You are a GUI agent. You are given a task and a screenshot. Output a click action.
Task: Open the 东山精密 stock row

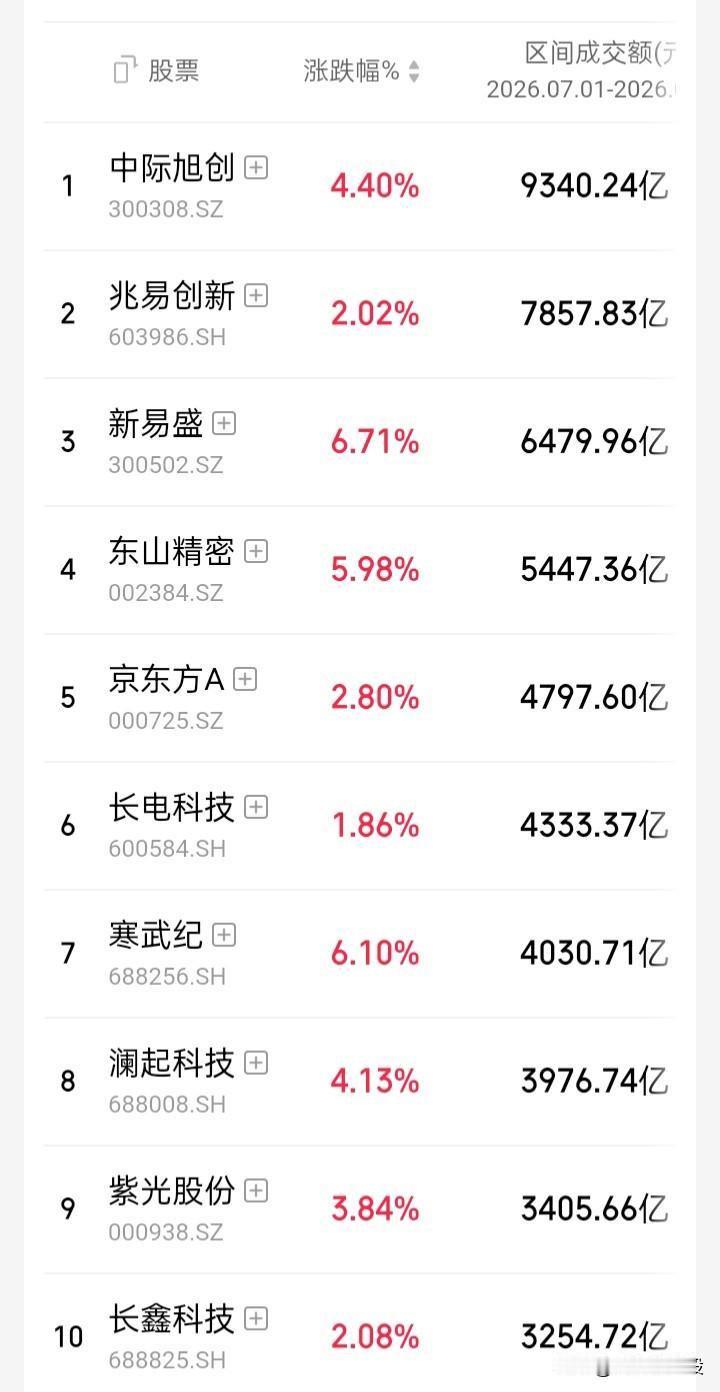(x=359, y=570)
